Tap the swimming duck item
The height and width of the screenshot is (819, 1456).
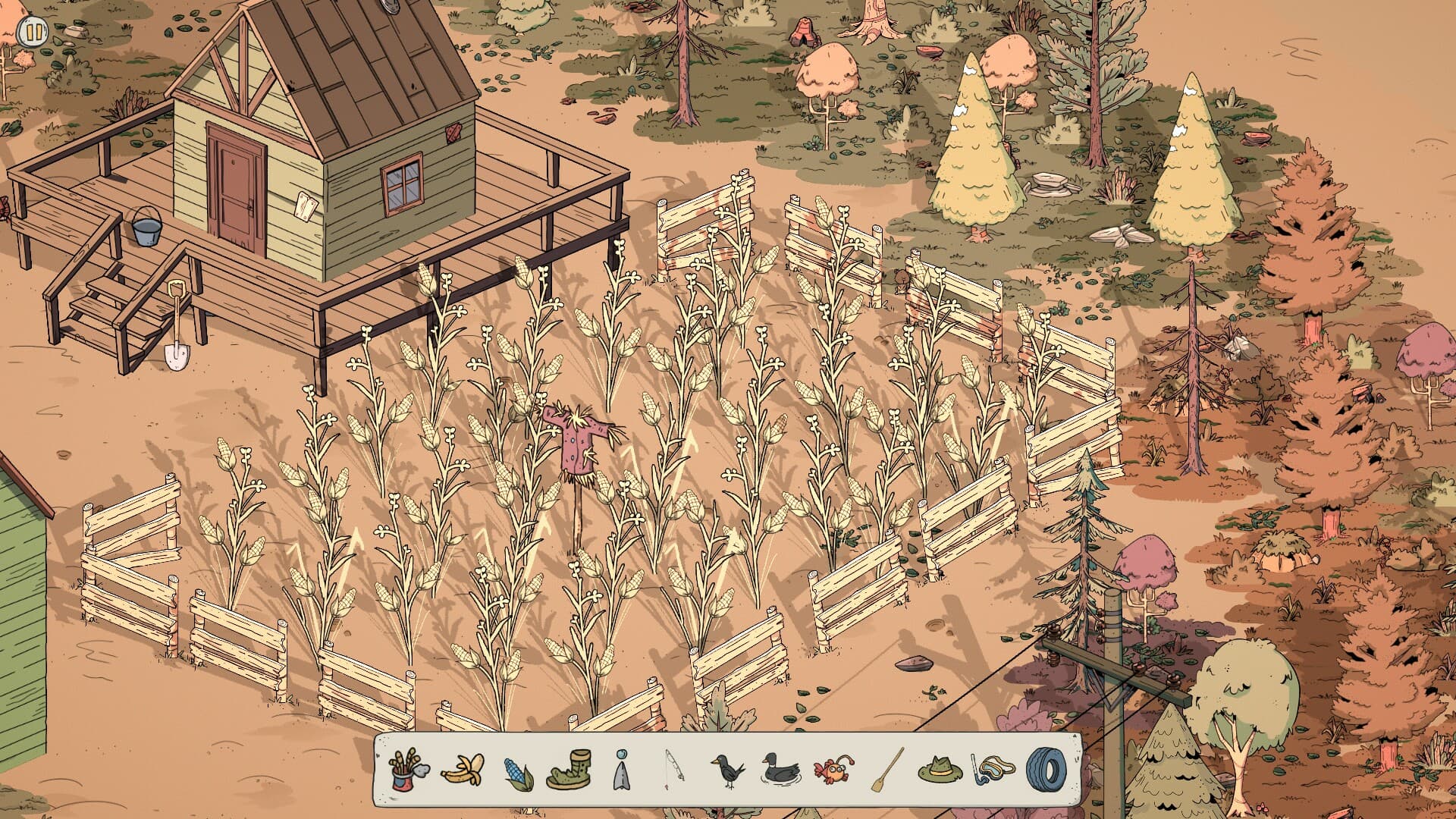coord(780,770)
